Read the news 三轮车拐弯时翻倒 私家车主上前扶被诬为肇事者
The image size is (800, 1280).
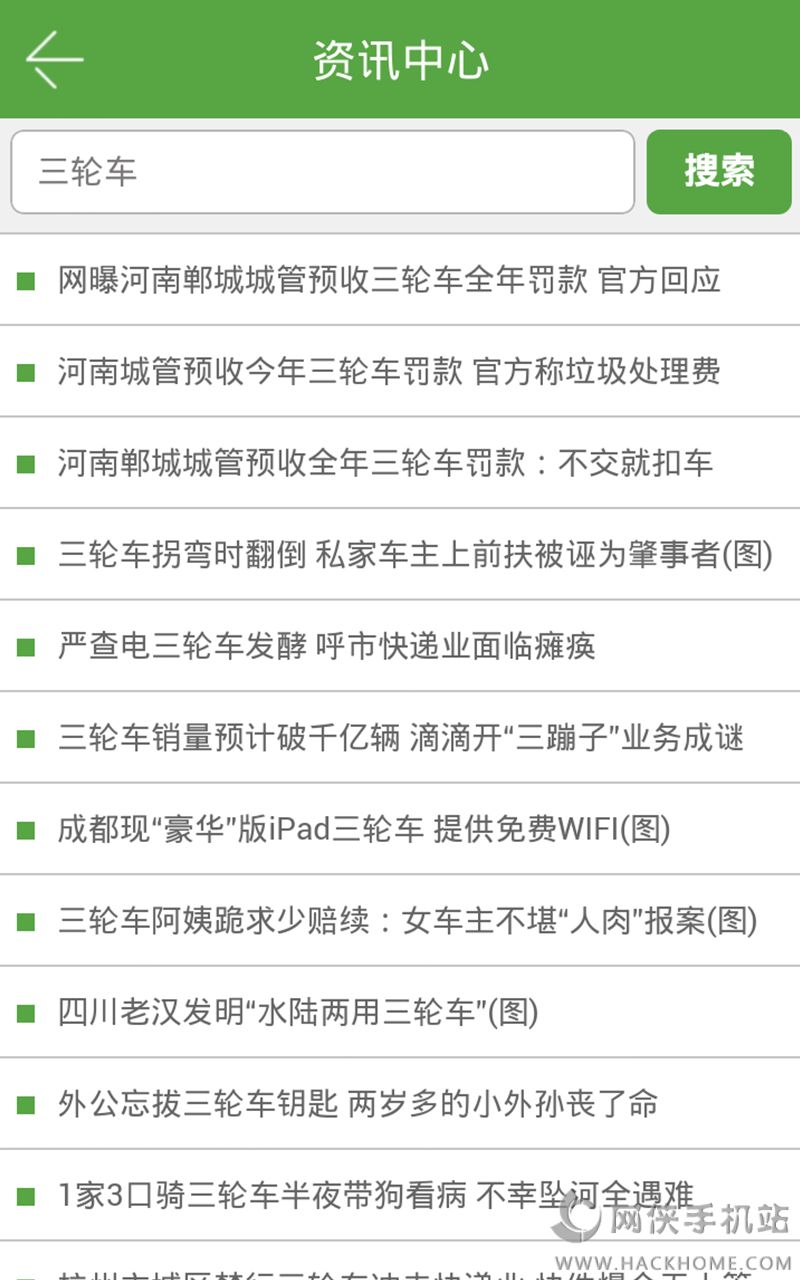[x=415, y=555]
